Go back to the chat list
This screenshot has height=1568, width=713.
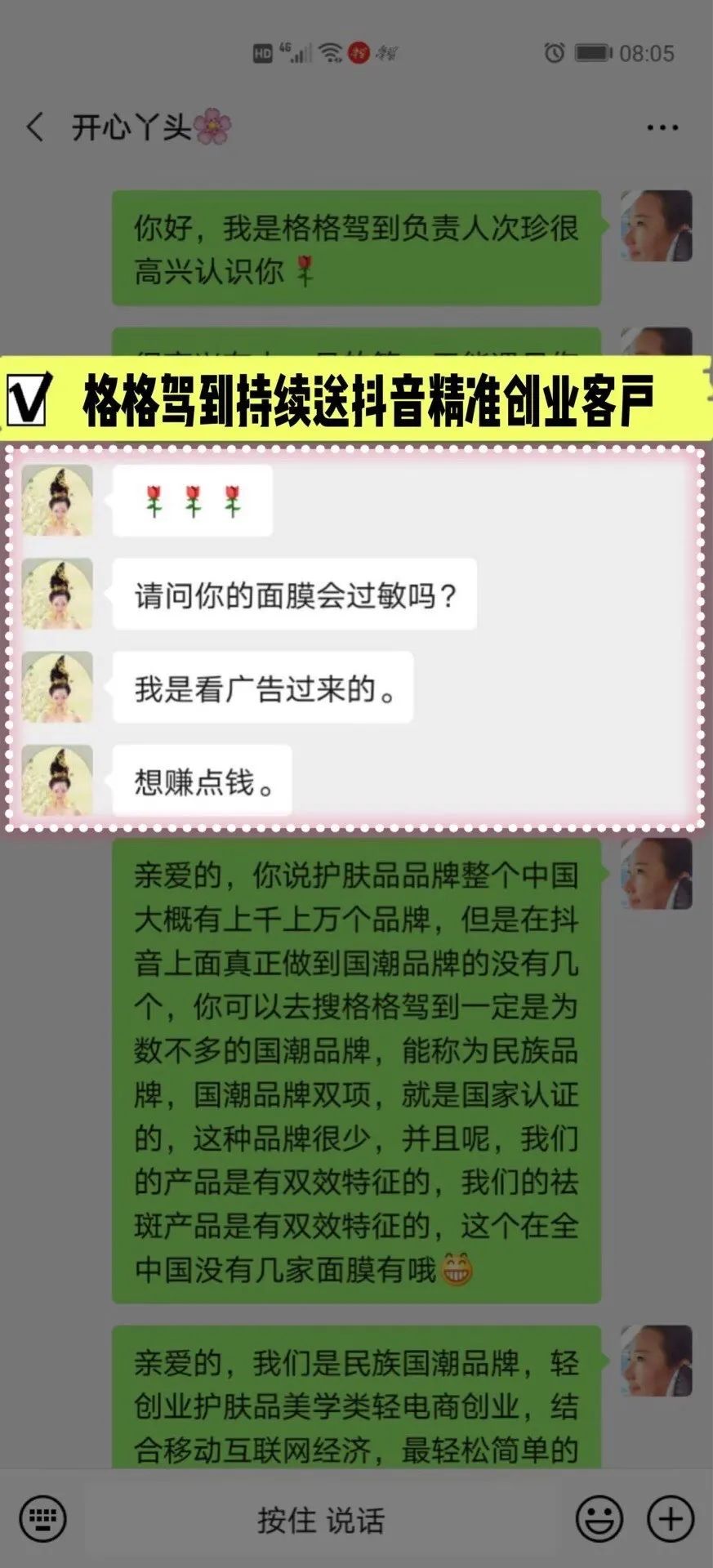[x=34, y=127]
